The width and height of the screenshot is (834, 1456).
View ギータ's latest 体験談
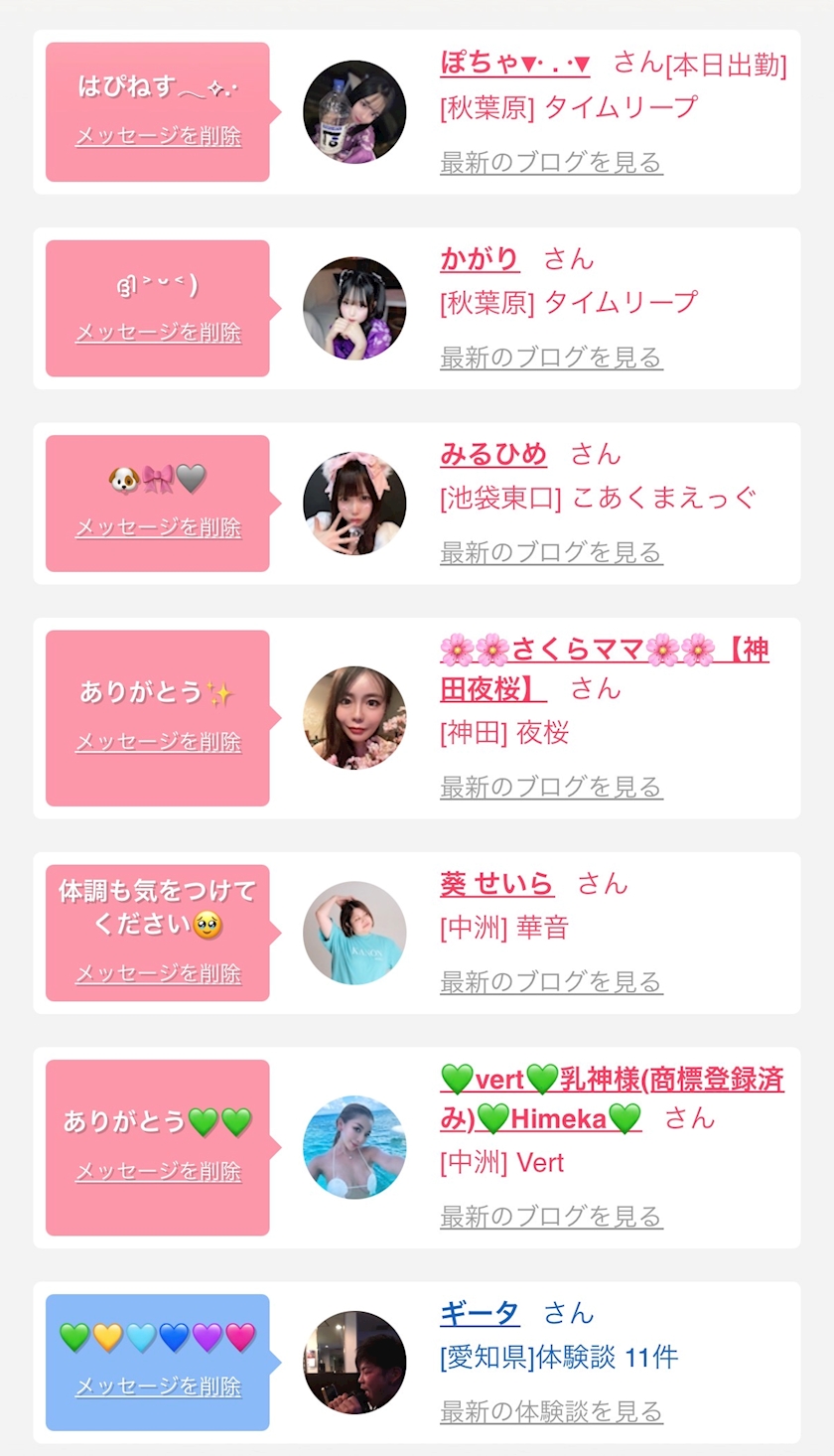pos(551,1411)
